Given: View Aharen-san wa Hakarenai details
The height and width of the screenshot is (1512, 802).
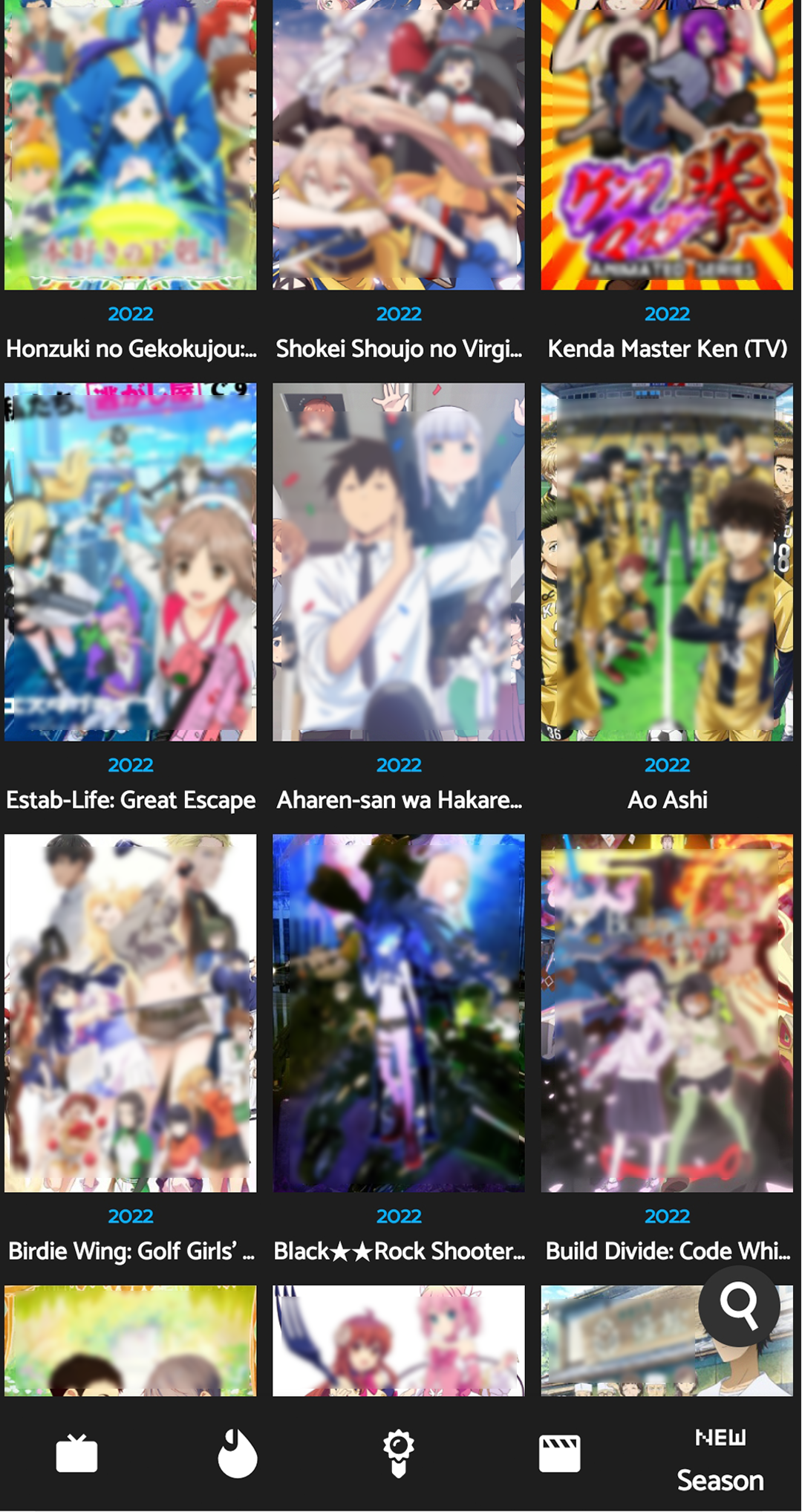Looking at the screenshot, I should click(399, 562).
